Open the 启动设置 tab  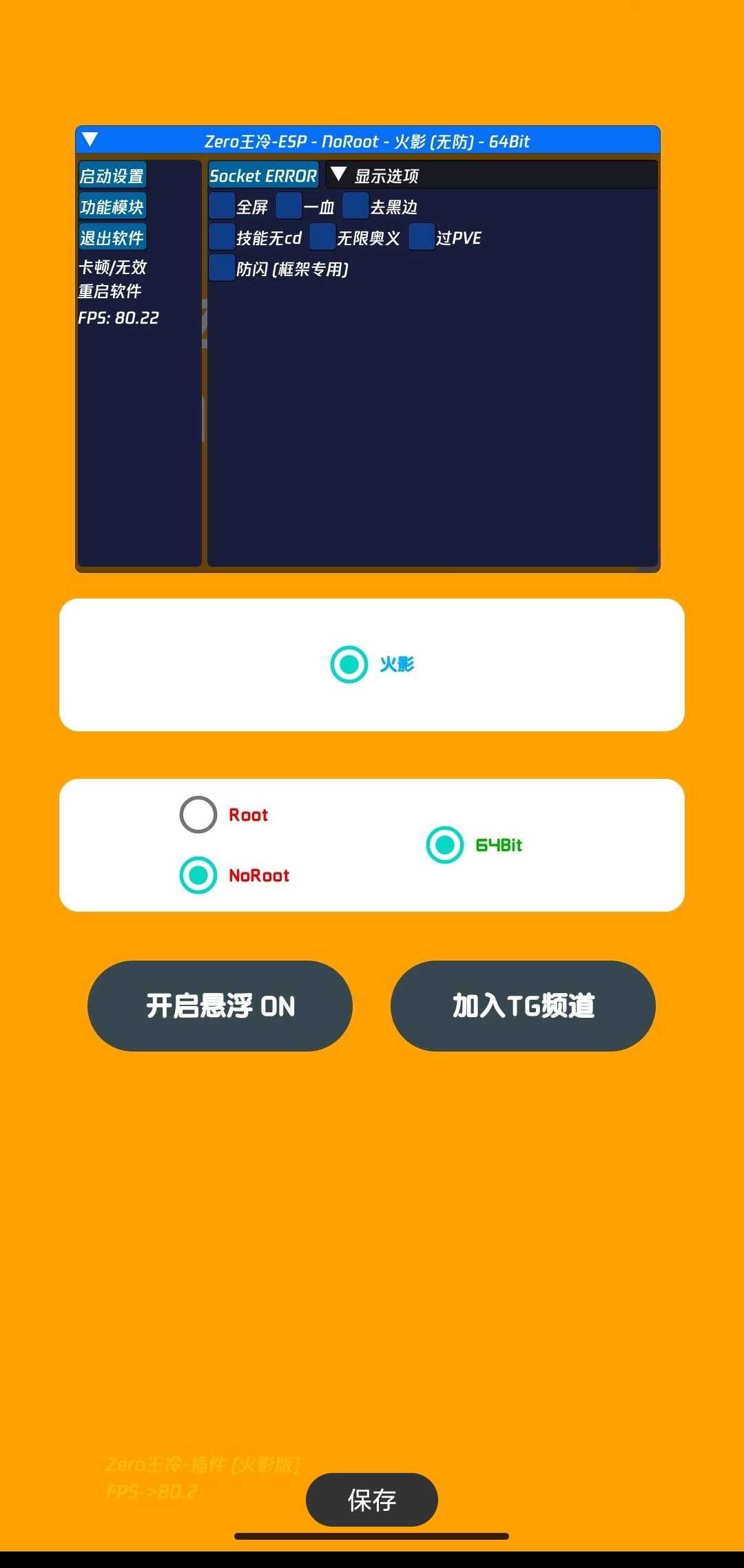pos(112,176)
